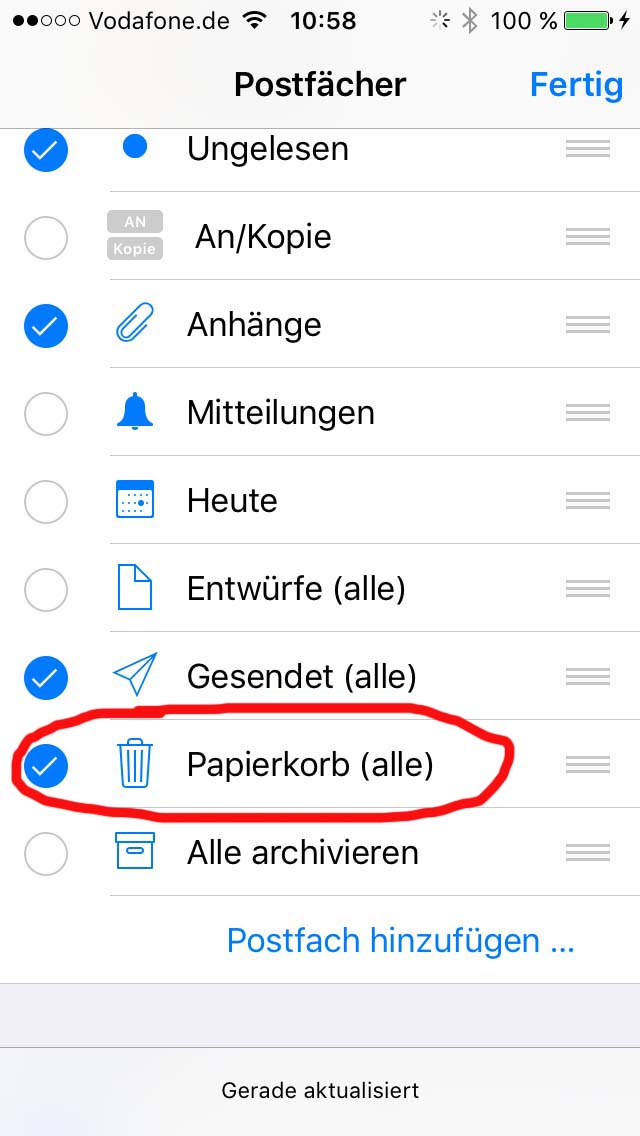Tap Postfach hinzufügen link
The image size is (640, 1136).
tap(401, 940)
